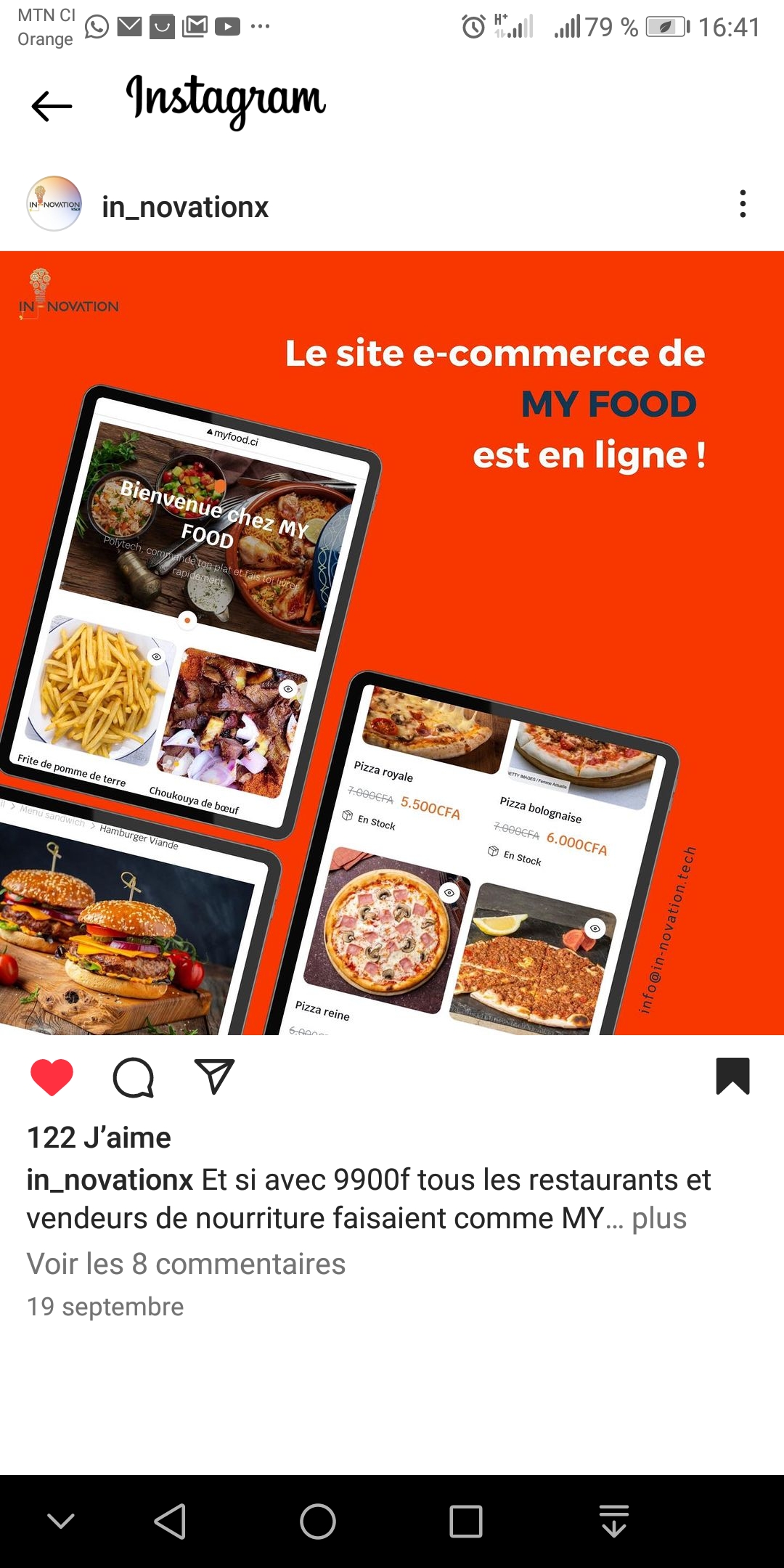
Task: Expand caption by tapping plus
Action: (658, 1219)
